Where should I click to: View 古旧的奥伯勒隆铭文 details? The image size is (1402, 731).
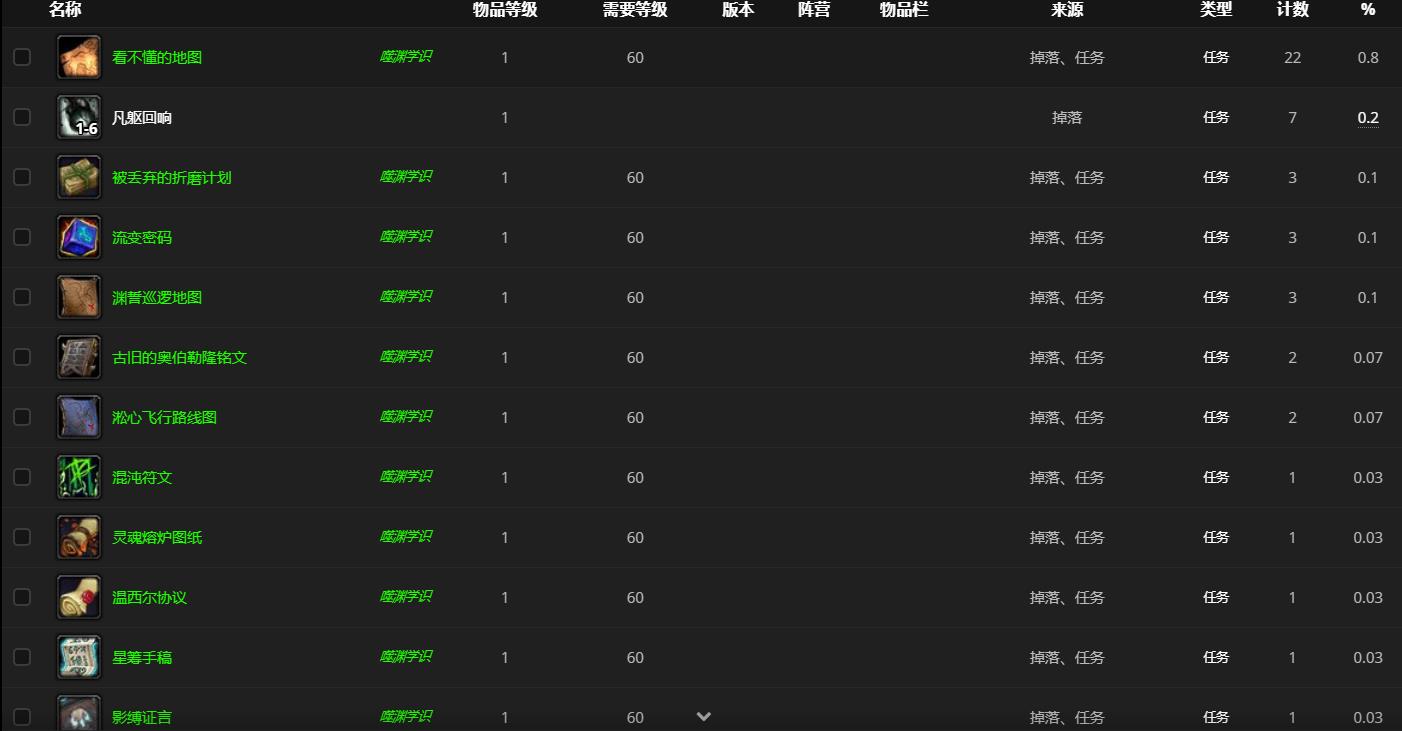coord(179,358)
